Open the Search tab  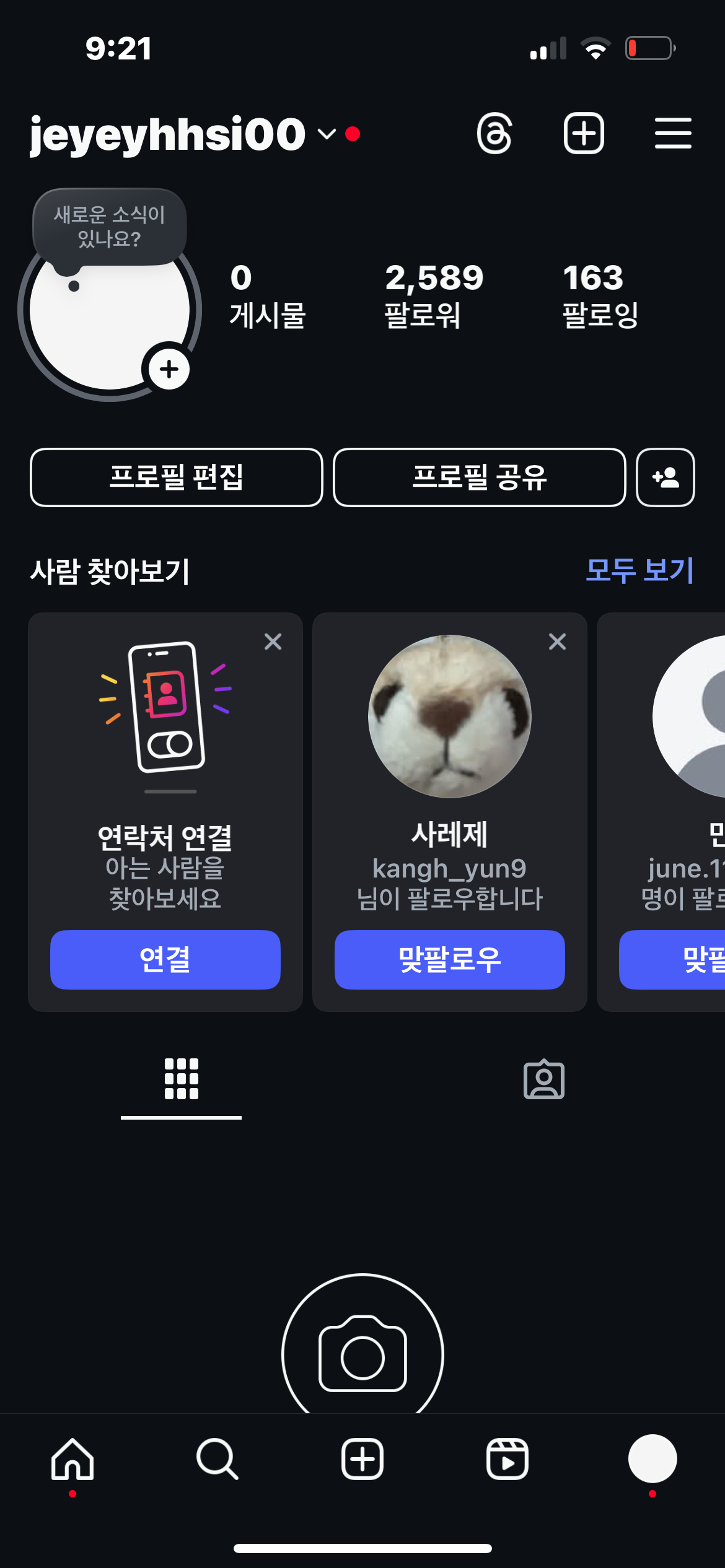point(217,1459)
